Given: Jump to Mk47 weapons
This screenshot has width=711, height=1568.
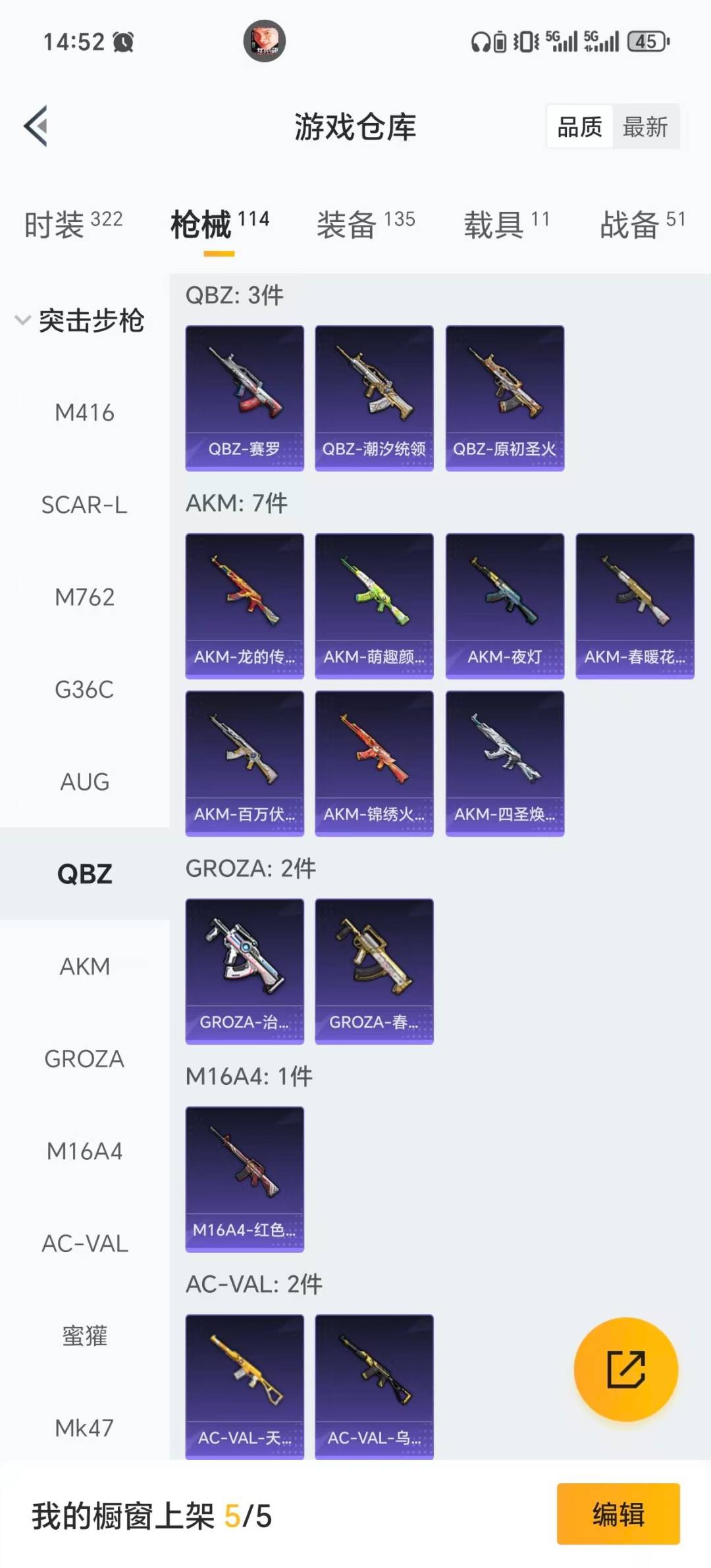Looking at the screenshot, I should tap(84, 1428).
